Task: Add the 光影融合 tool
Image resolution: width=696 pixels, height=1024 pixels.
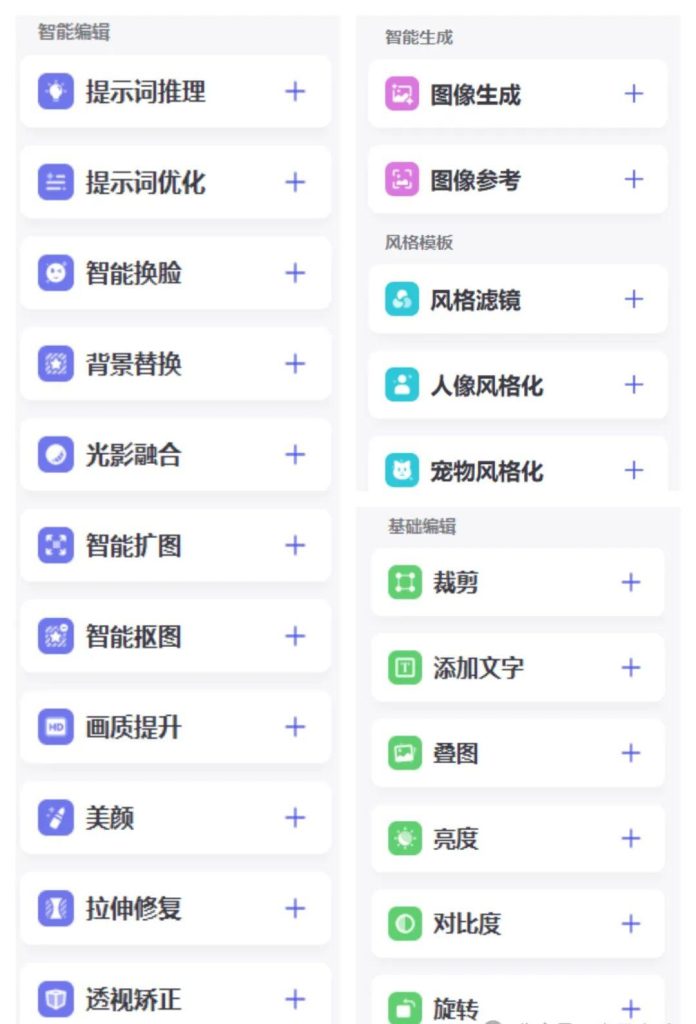Action: tap(295, 455)
